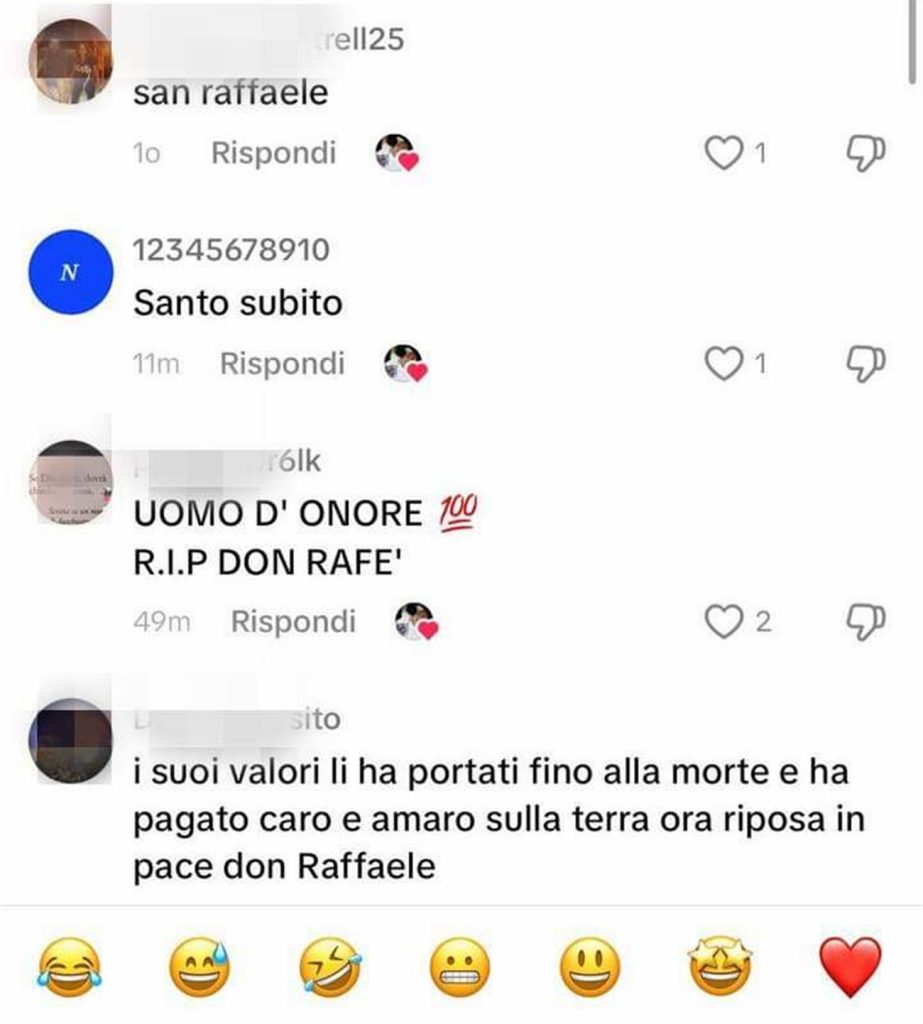Dislike the 'Santo subito' comment
The width and height of the screenshot is (923, 1024).
(x=866, y=363)
